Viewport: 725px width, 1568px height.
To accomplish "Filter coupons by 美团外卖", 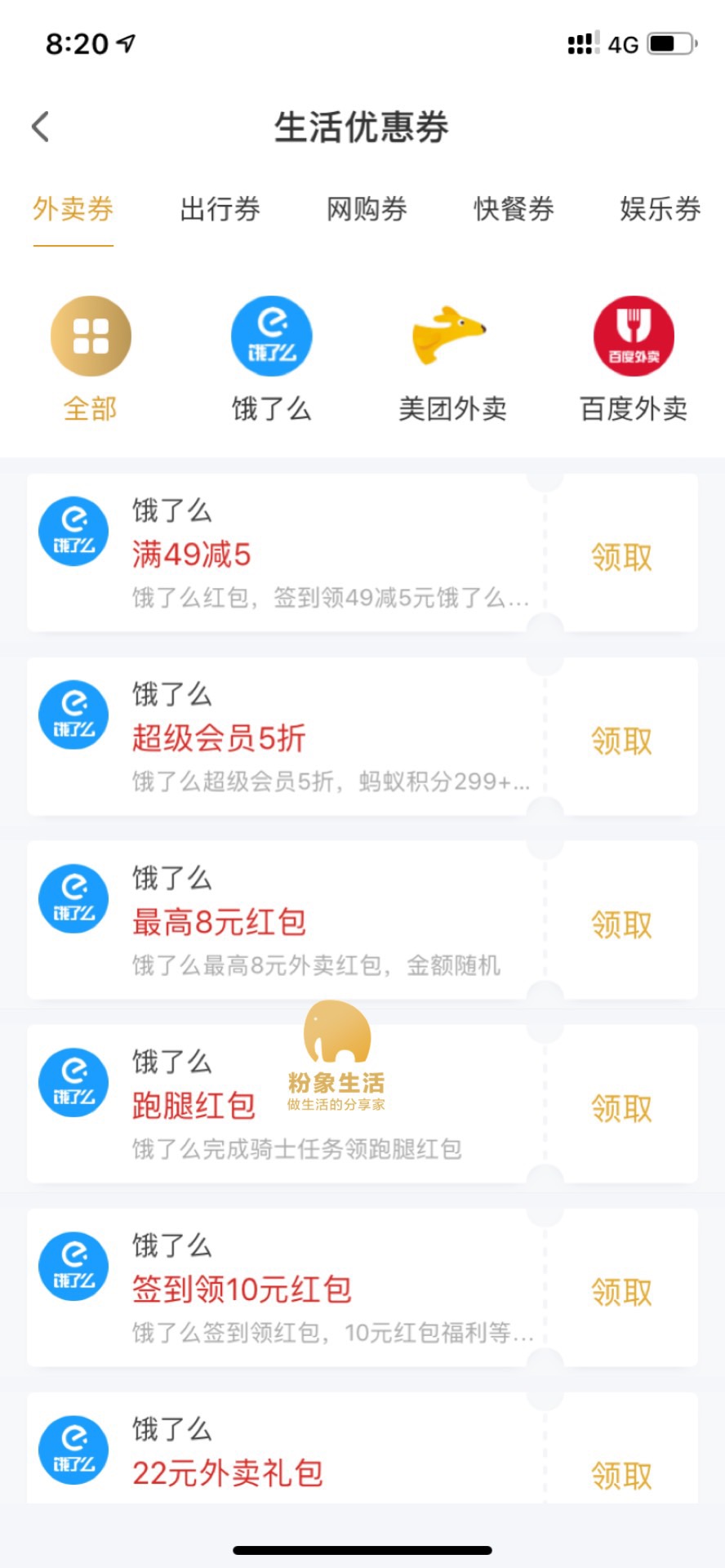I will [x=452, y=359].
